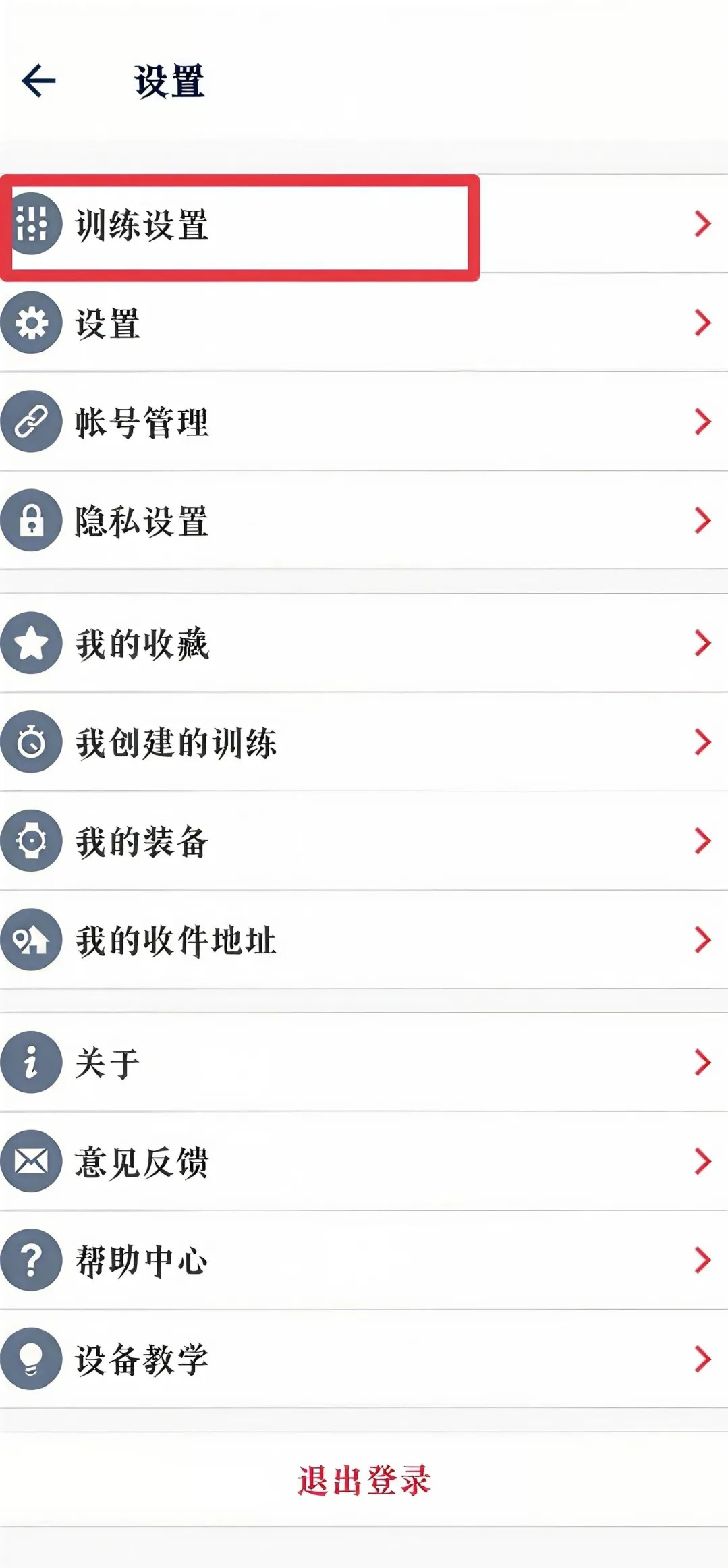Screen dimensions: 728x1568
Task: Go back using the top-left arrow
Action: click(38, 81)
